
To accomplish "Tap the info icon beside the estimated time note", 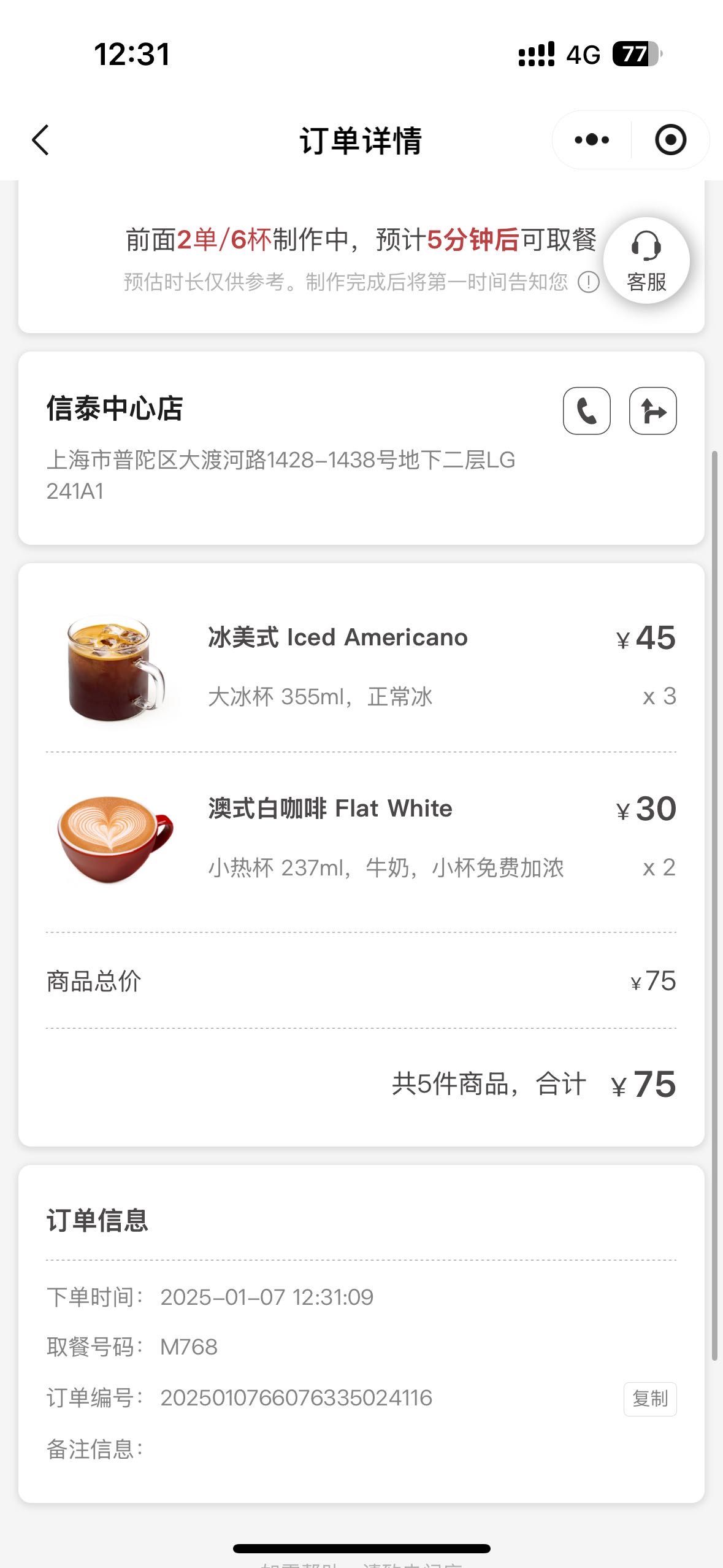I will click(589, 282).
